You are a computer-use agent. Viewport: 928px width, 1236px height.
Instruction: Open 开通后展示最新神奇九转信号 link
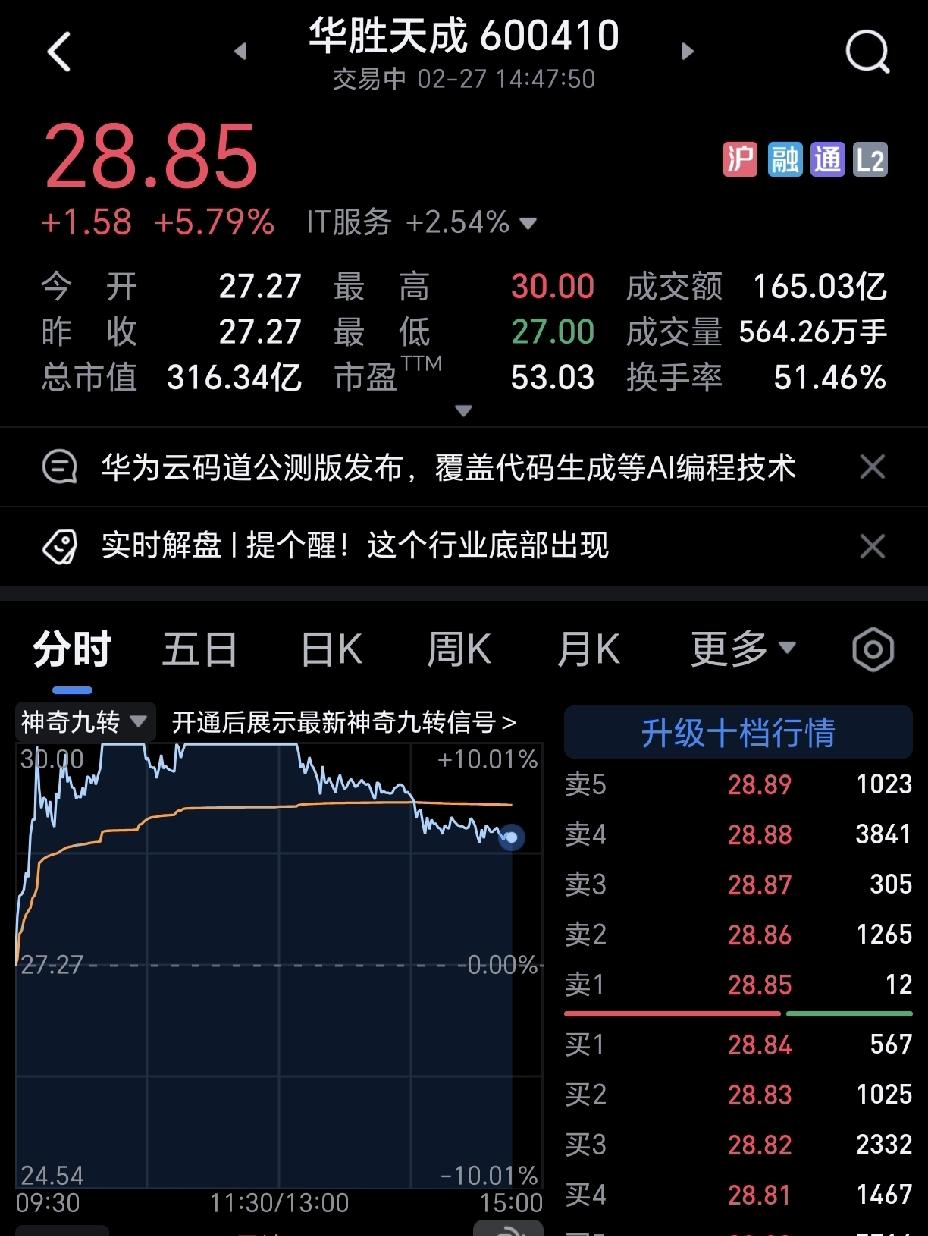pos(345,722)
